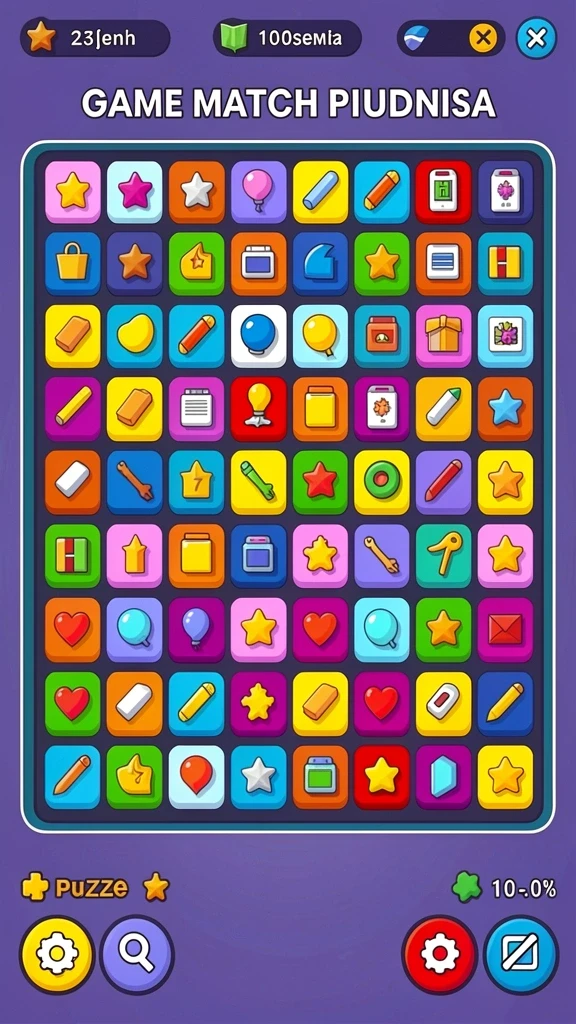
Task: Close the game with the blue X button
Action: coord(536,38)
